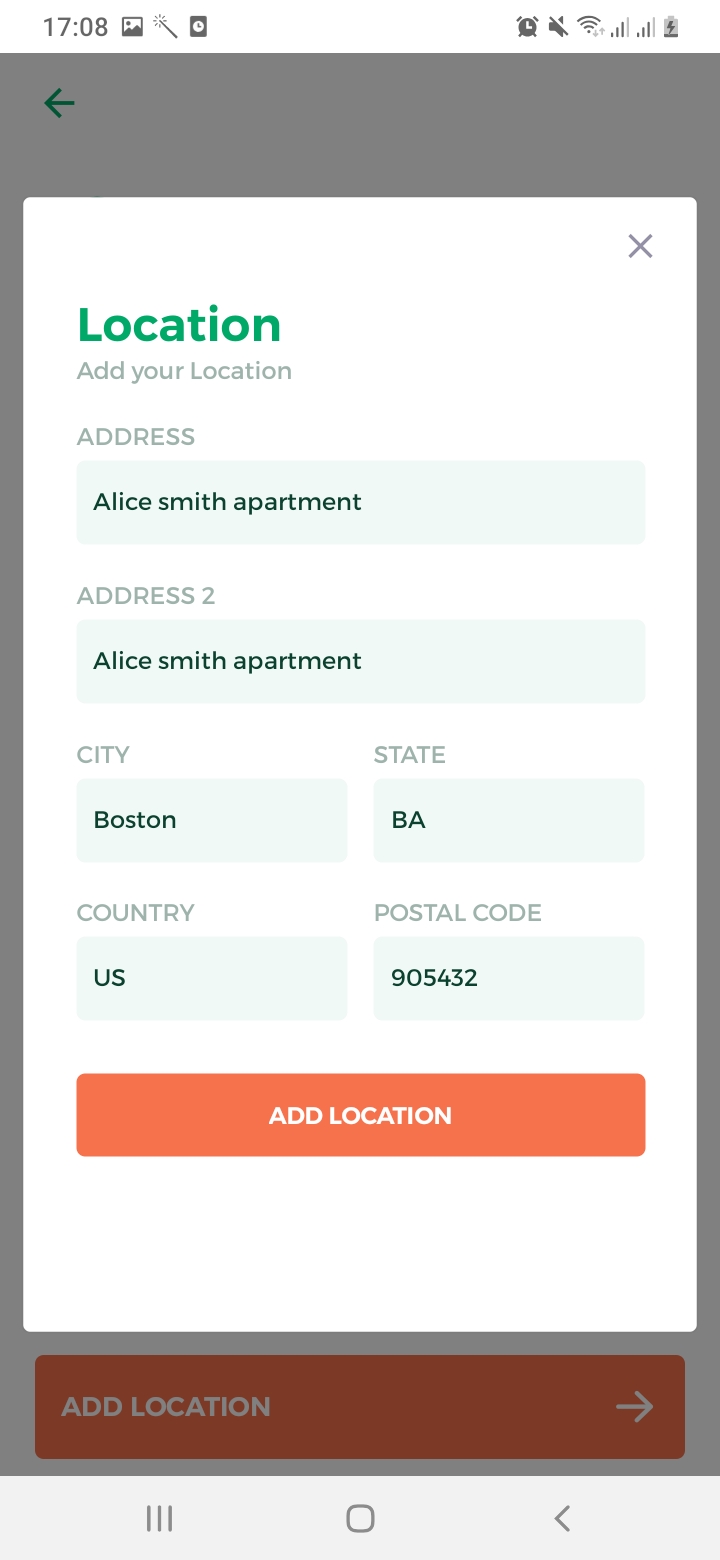This screenshot has width=720, height=1560.
Task: Change the City field showing Boston
Action: click(x=212, y=820)
